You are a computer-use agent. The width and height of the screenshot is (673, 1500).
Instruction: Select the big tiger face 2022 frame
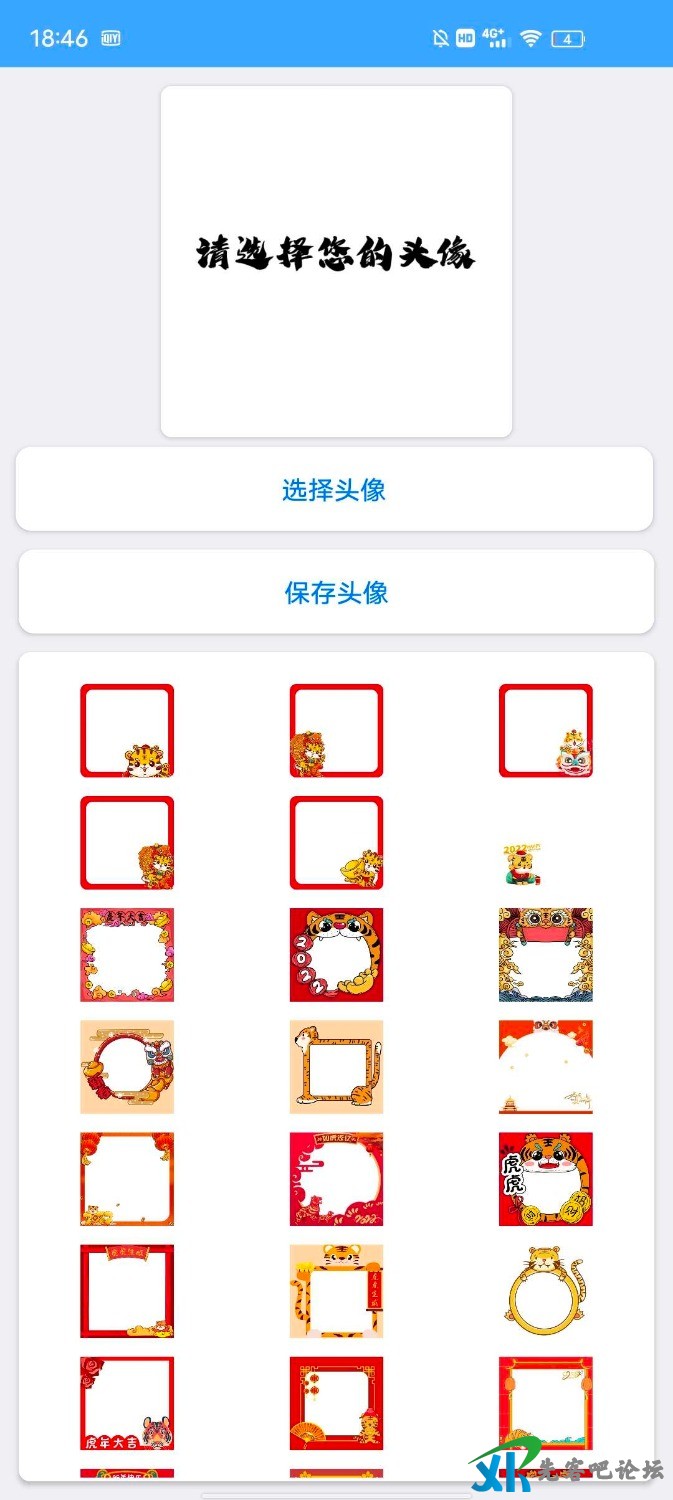tap(336, 955)
